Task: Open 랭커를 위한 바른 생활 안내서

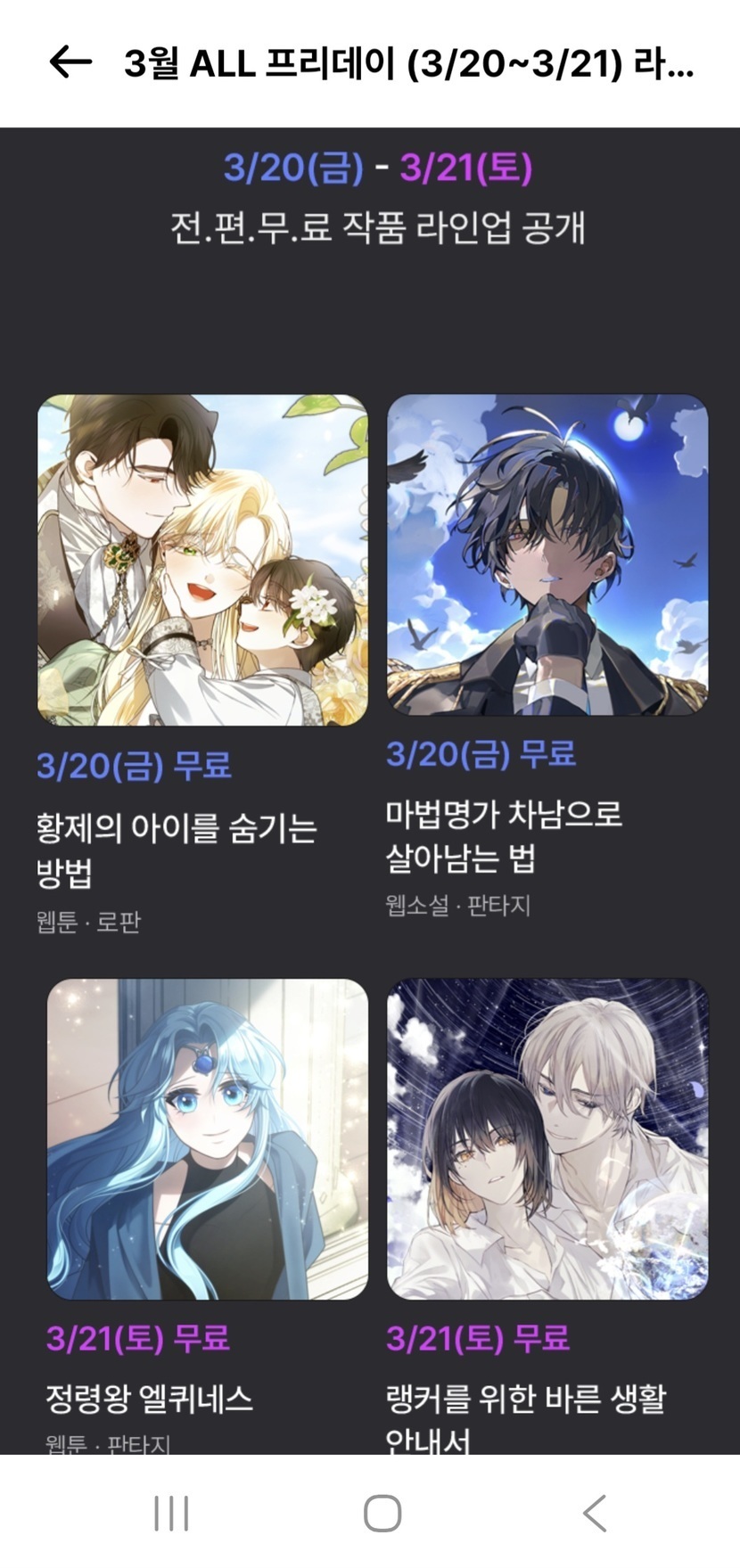Action: coord(547,1139)
